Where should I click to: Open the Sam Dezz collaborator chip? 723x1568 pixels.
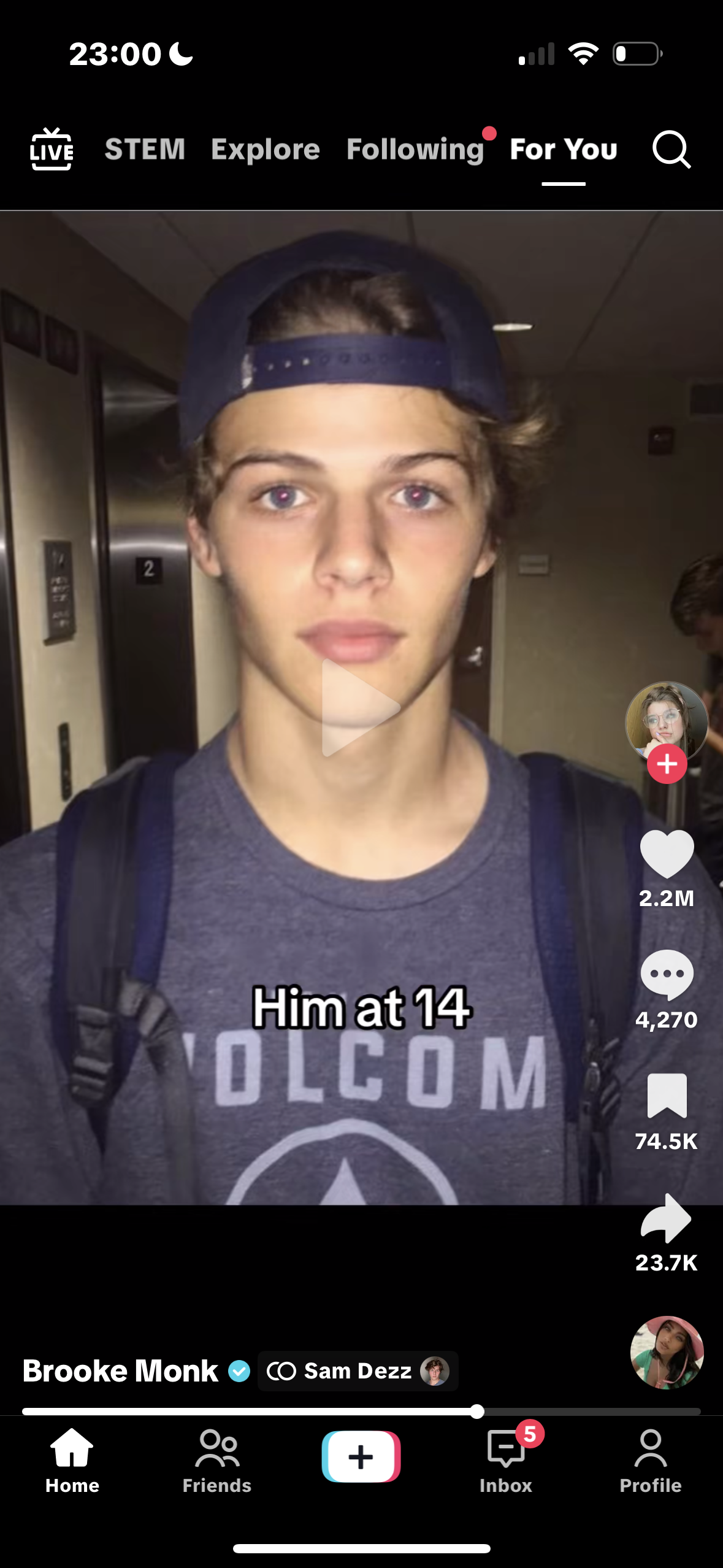point(358,1370)
